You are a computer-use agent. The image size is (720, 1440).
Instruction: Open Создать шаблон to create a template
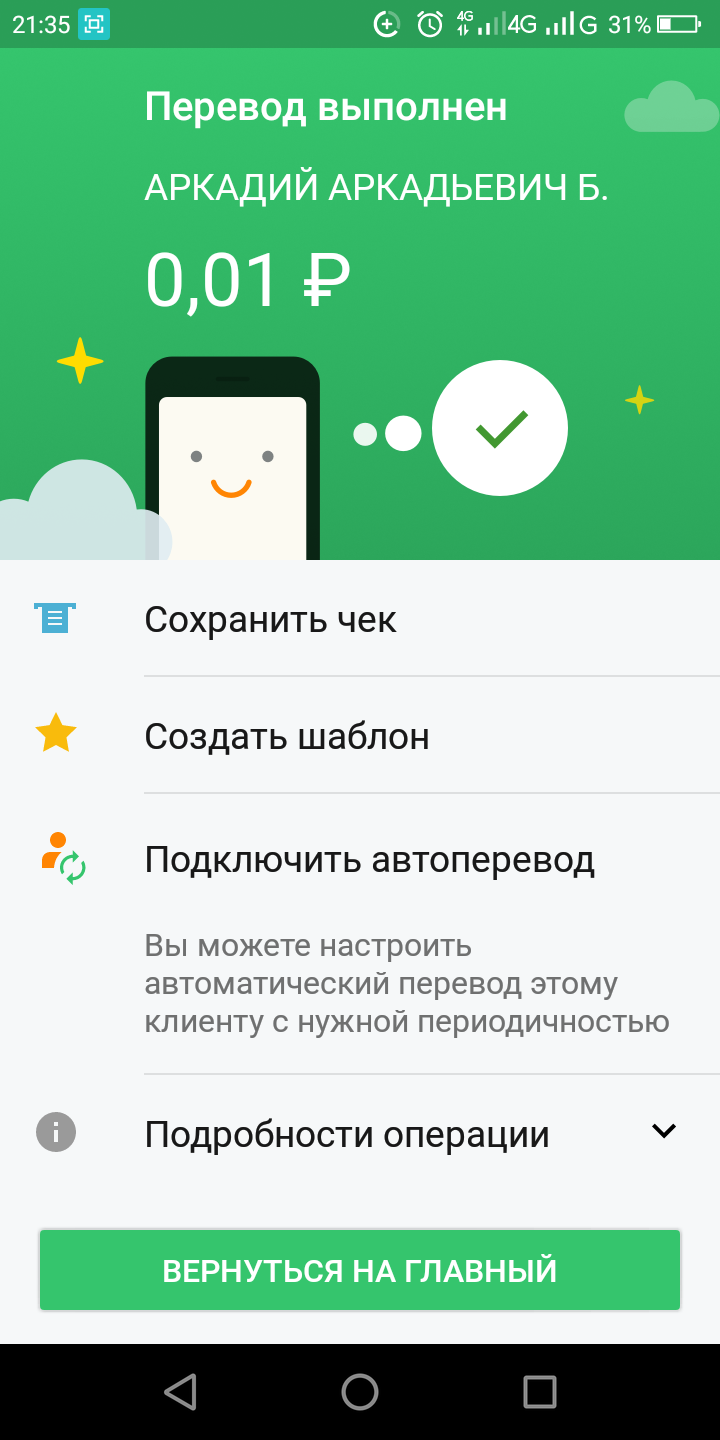[287, 737]
